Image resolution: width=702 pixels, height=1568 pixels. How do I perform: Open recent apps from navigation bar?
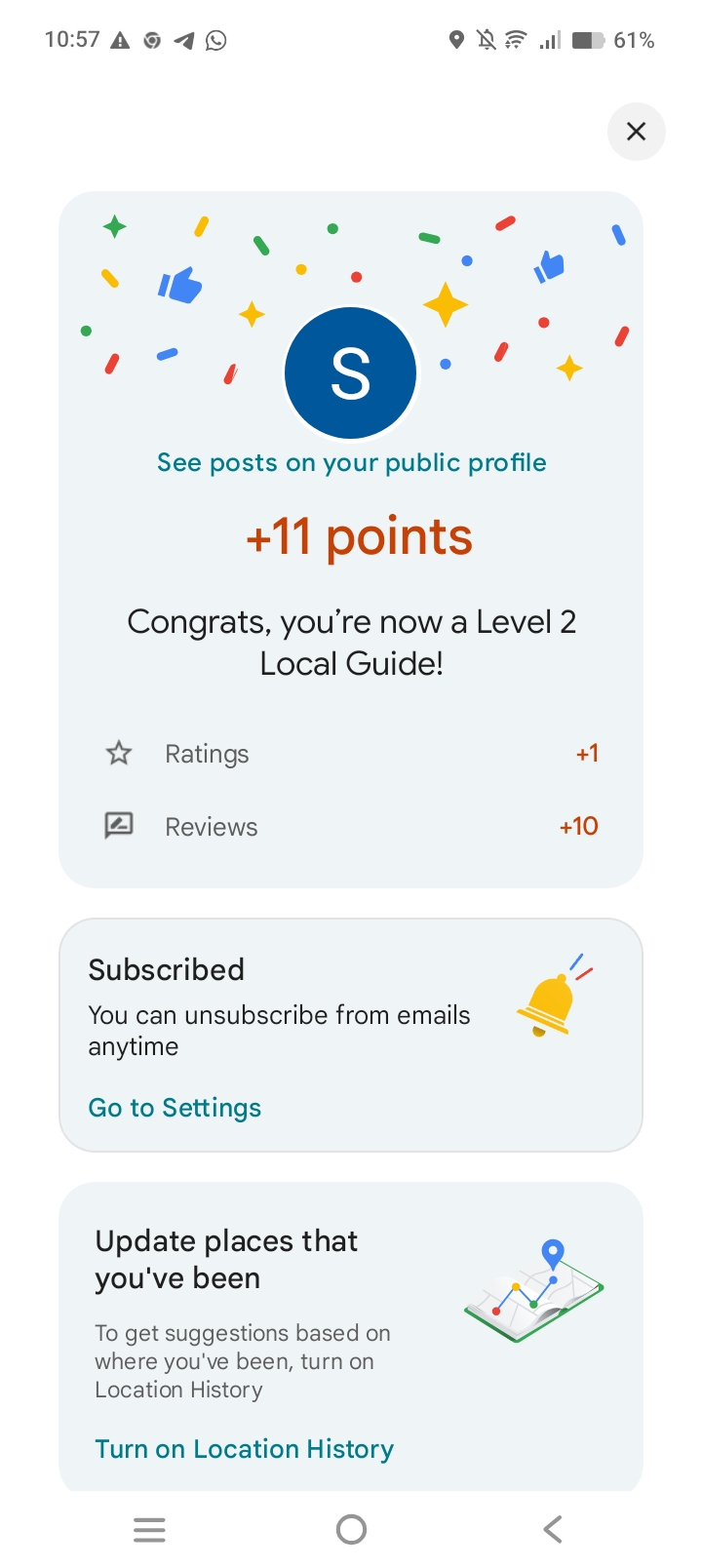coord(149,1529)
